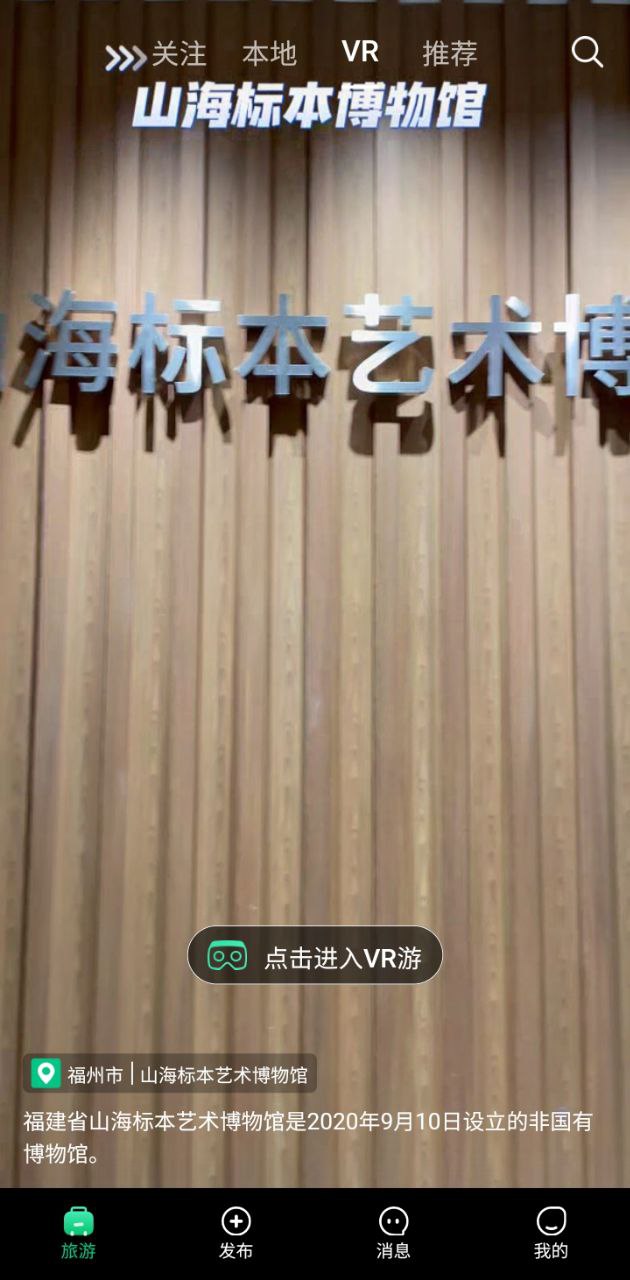Switch to the 本地 tab

(x=270, y=54)
